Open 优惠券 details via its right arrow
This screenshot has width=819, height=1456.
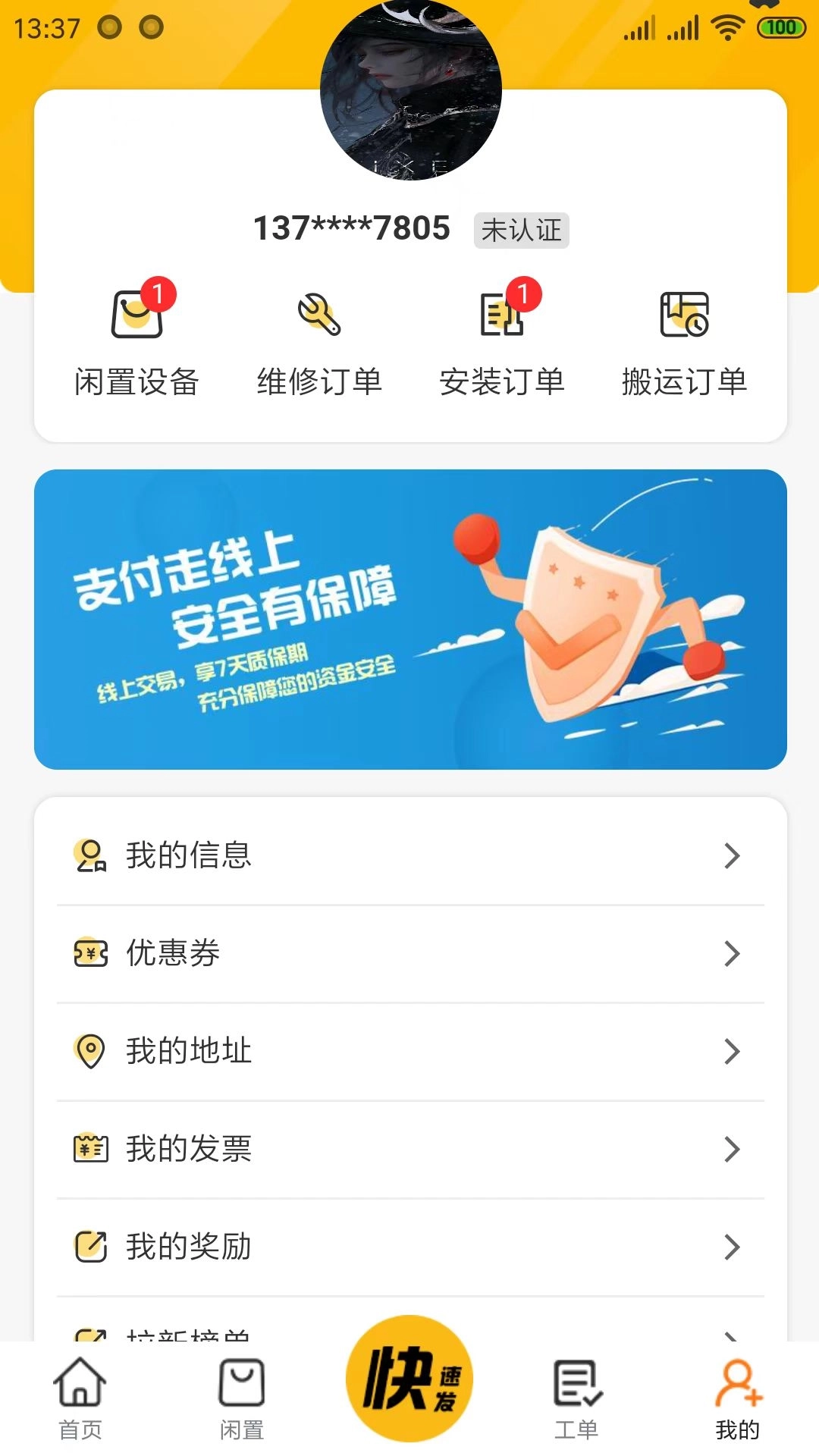click(x=730, y=953)
